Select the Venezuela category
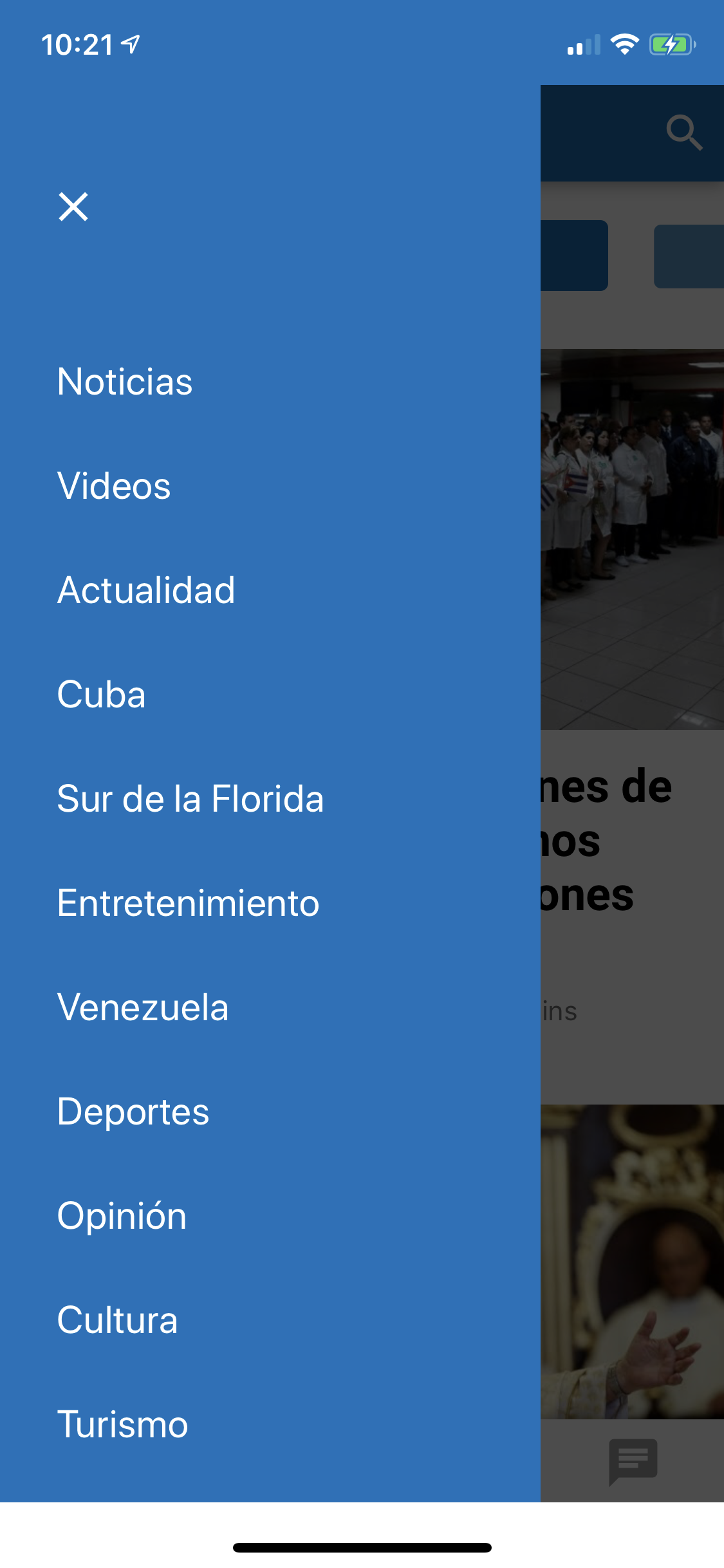The height and width of the screenshot is (1568, 724). coord(143,1007)
